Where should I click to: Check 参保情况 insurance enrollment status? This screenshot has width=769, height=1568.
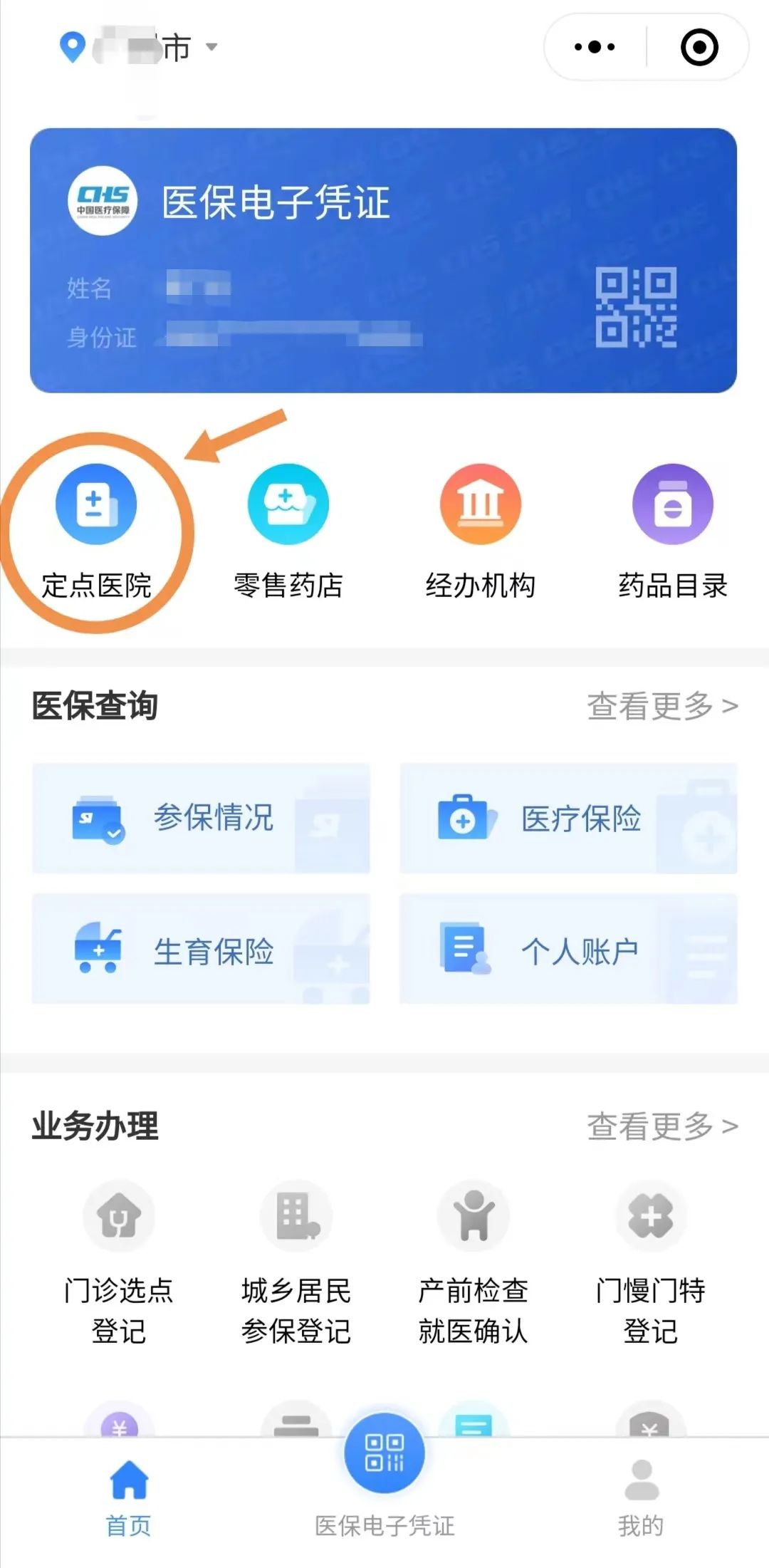tap(200, 818)
